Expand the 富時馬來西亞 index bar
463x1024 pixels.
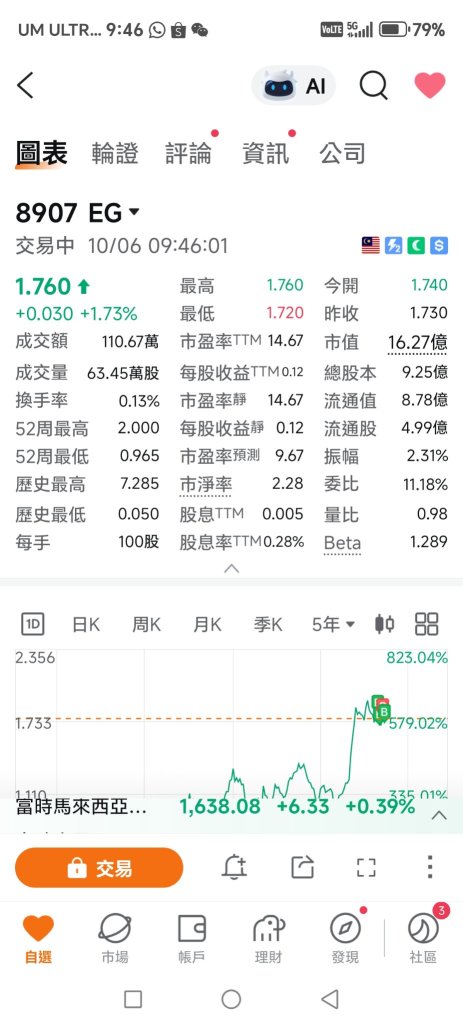[439, 815]
